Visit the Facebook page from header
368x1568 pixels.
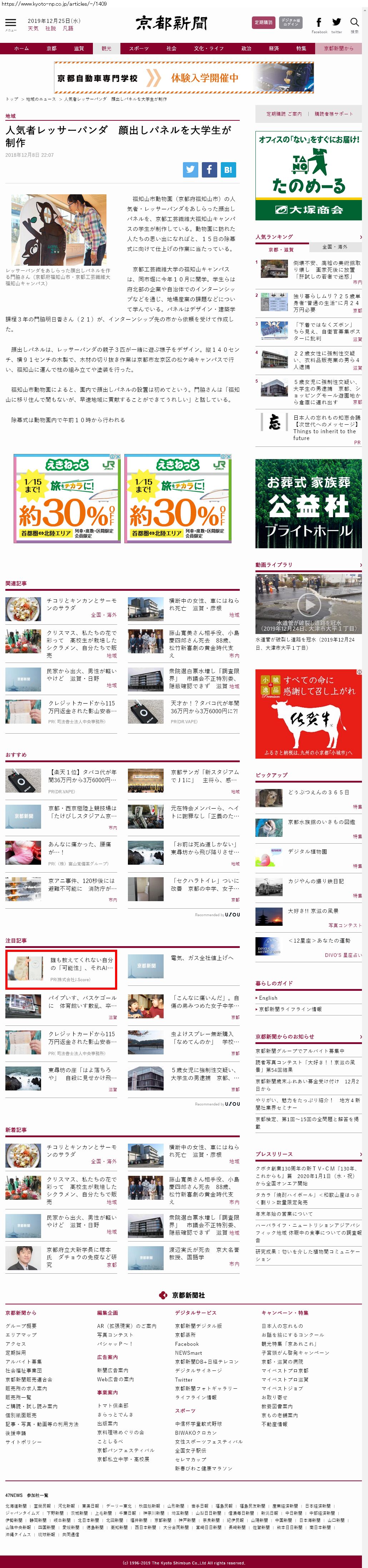pyautogui.click(x=319, y=23)
